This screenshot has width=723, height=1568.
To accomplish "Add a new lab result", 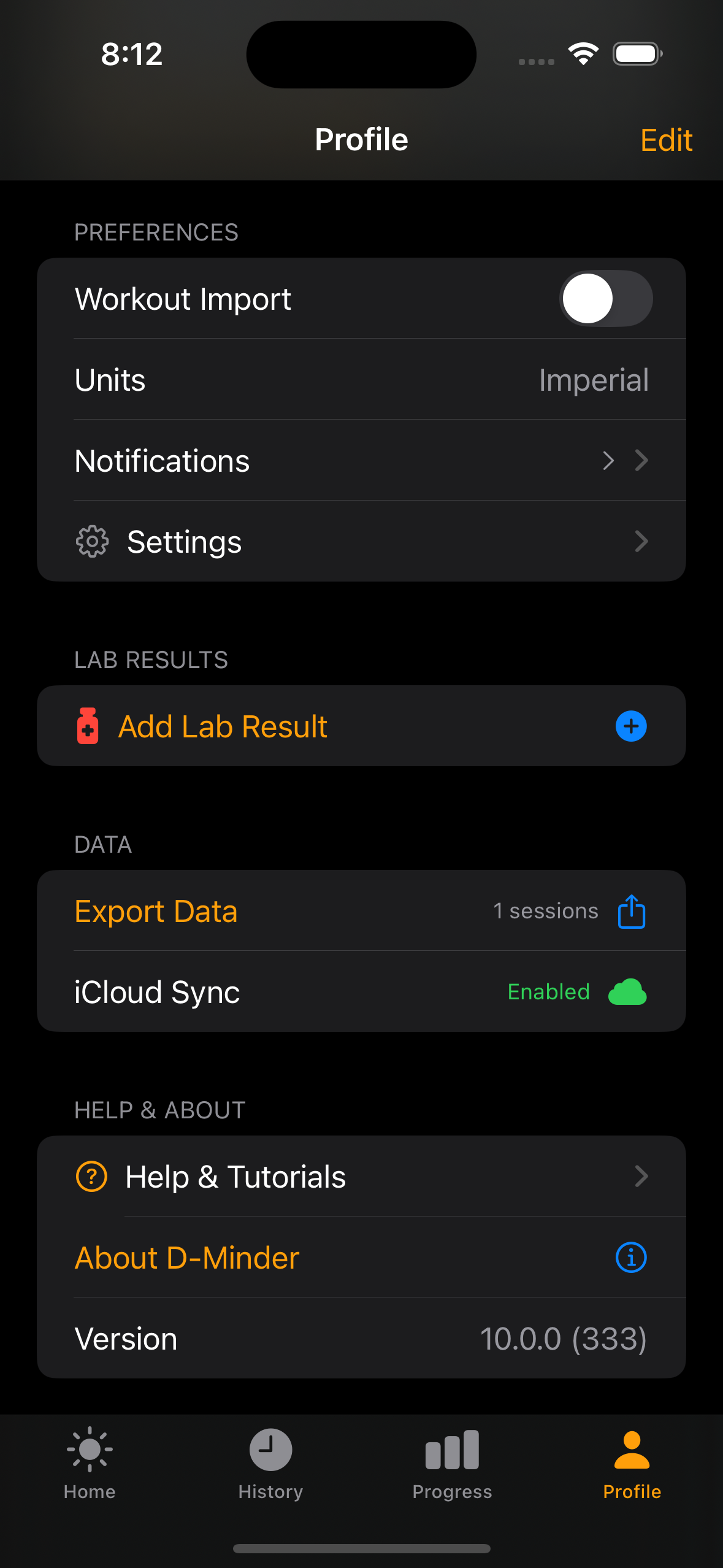I will pos(361,726).
